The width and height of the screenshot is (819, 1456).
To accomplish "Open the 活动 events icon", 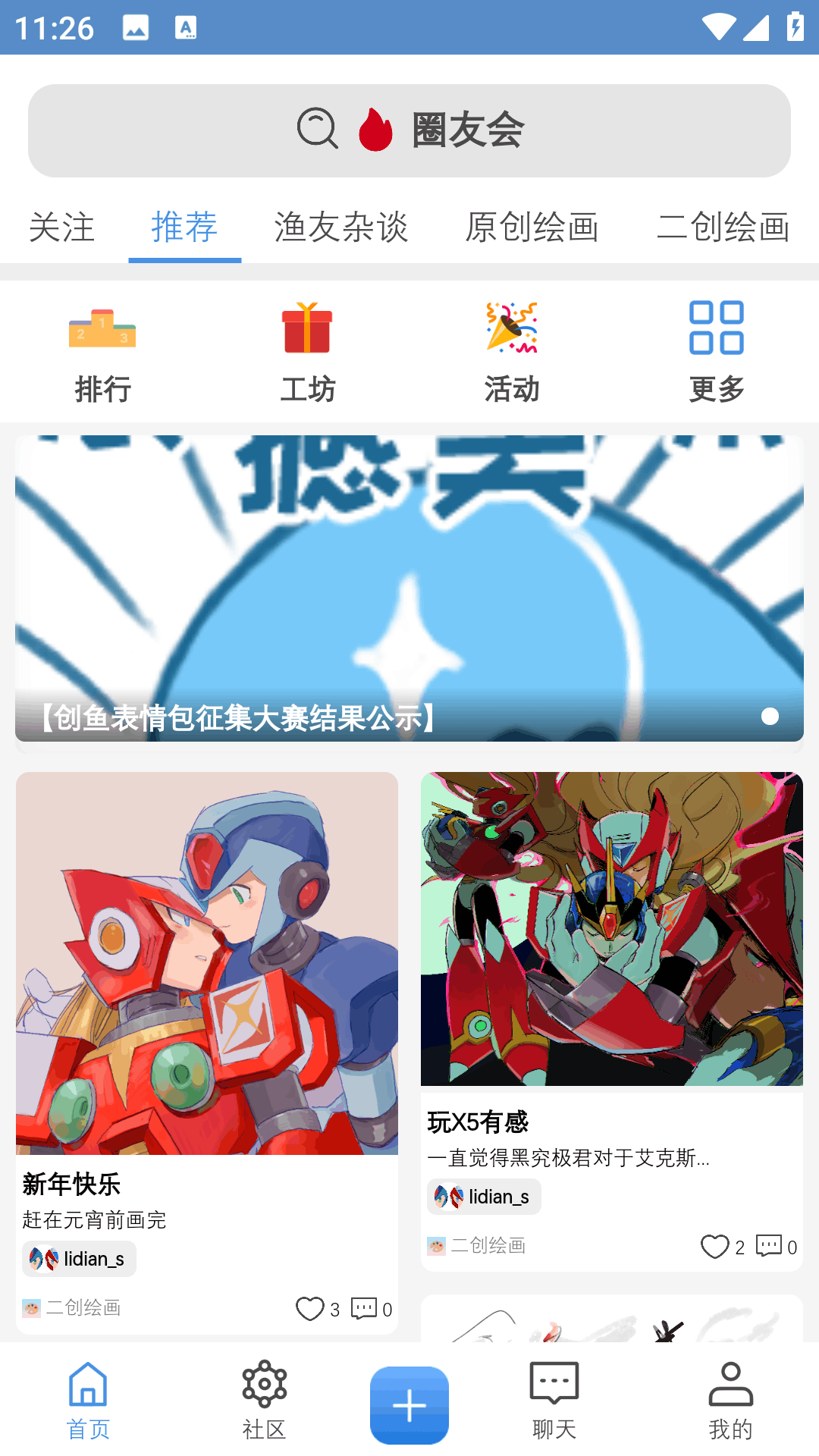I will pos(510,349).
